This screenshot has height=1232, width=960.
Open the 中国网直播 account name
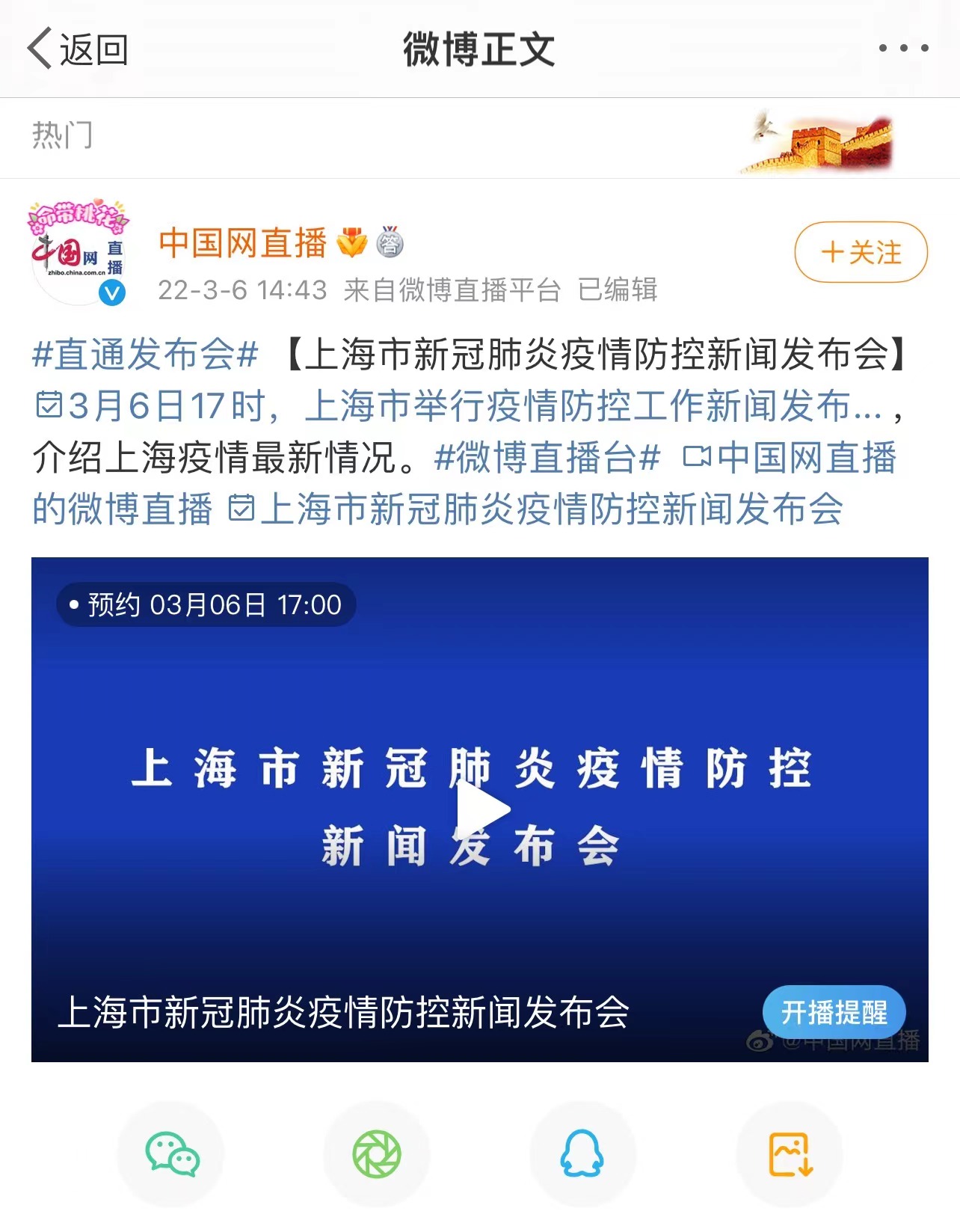(242, 243)
